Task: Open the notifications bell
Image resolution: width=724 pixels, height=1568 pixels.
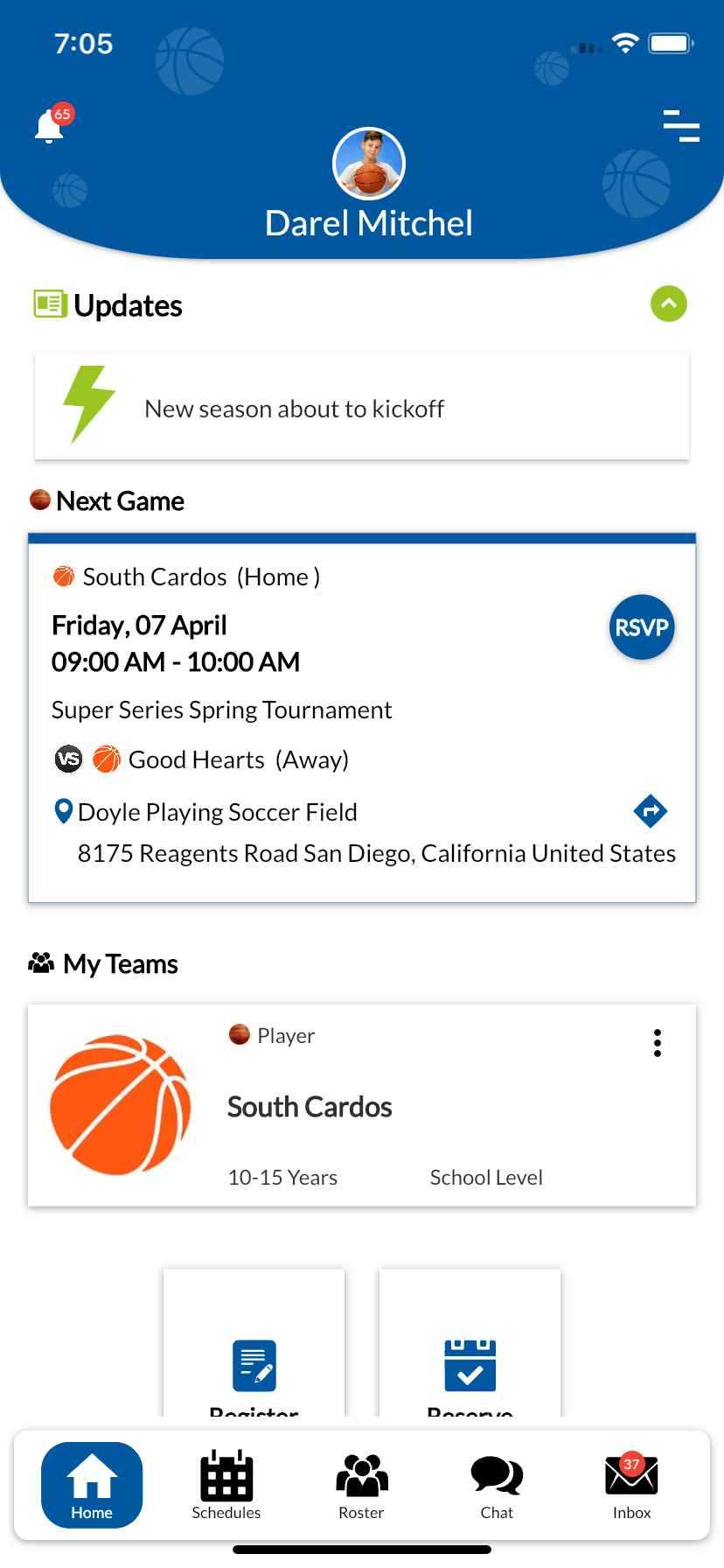Action: click(50, 127)
